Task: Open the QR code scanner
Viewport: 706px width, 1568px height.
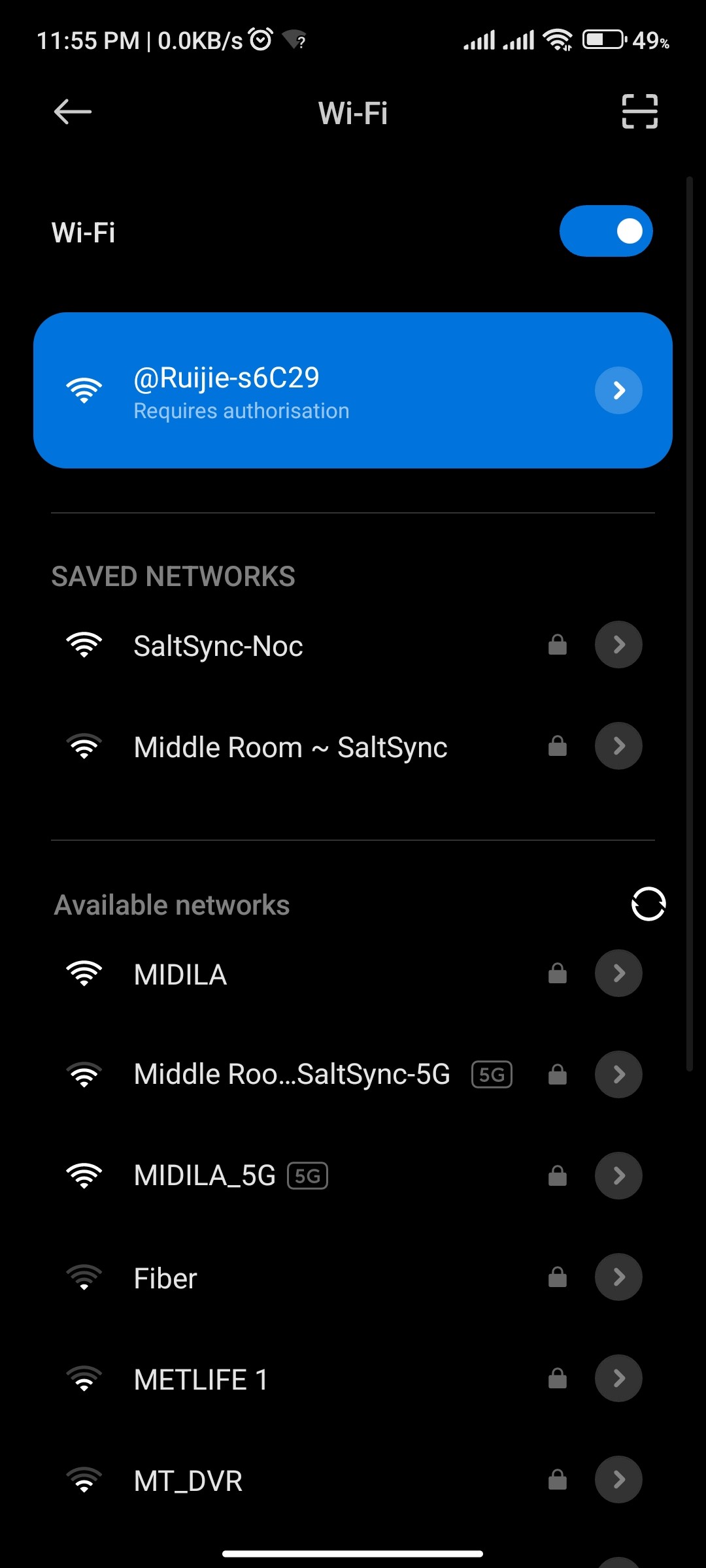Action: coord(639,112)
